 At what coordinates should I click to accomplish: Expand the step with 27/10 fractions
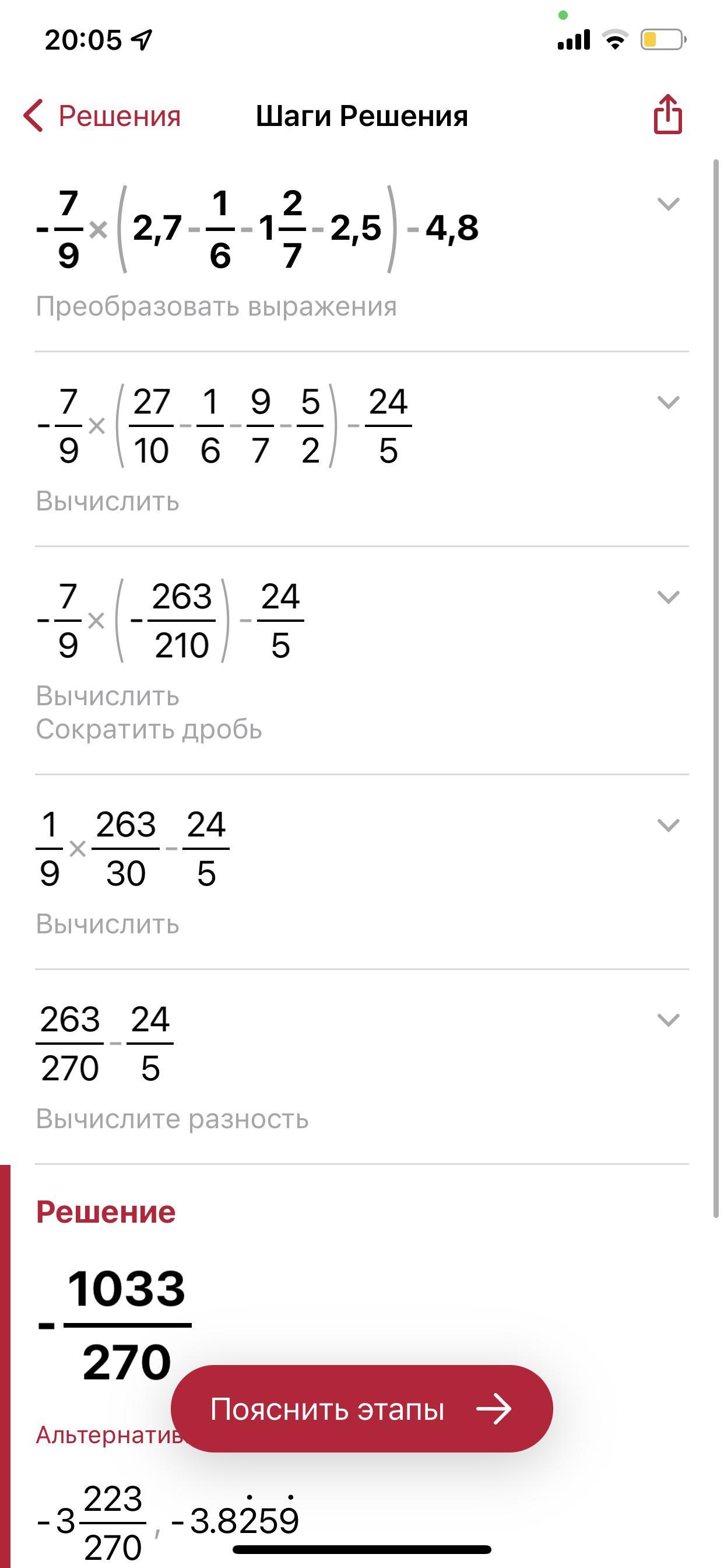pos(668,402)
